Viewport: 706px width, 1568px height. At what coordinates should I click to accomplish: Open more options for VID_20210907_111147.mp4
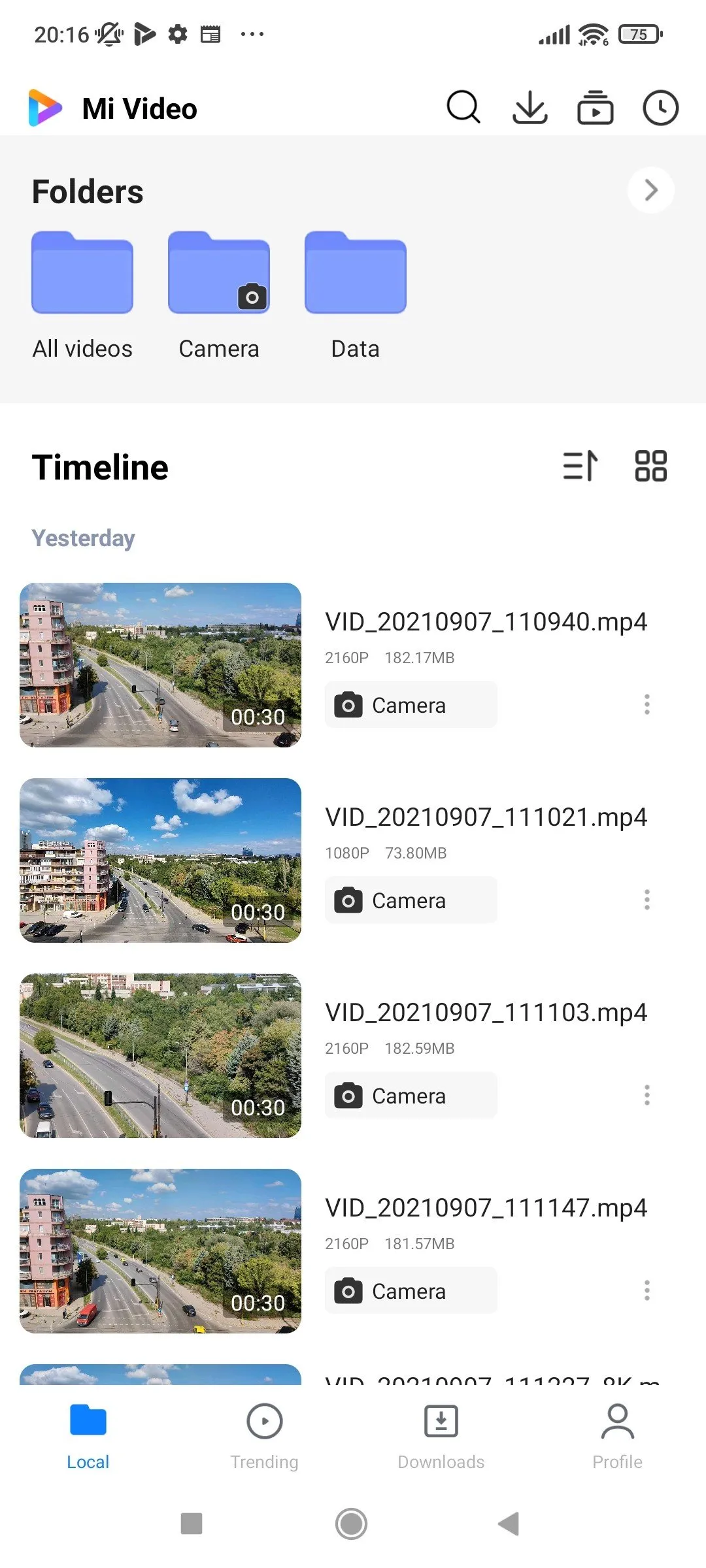(647, 1290)
